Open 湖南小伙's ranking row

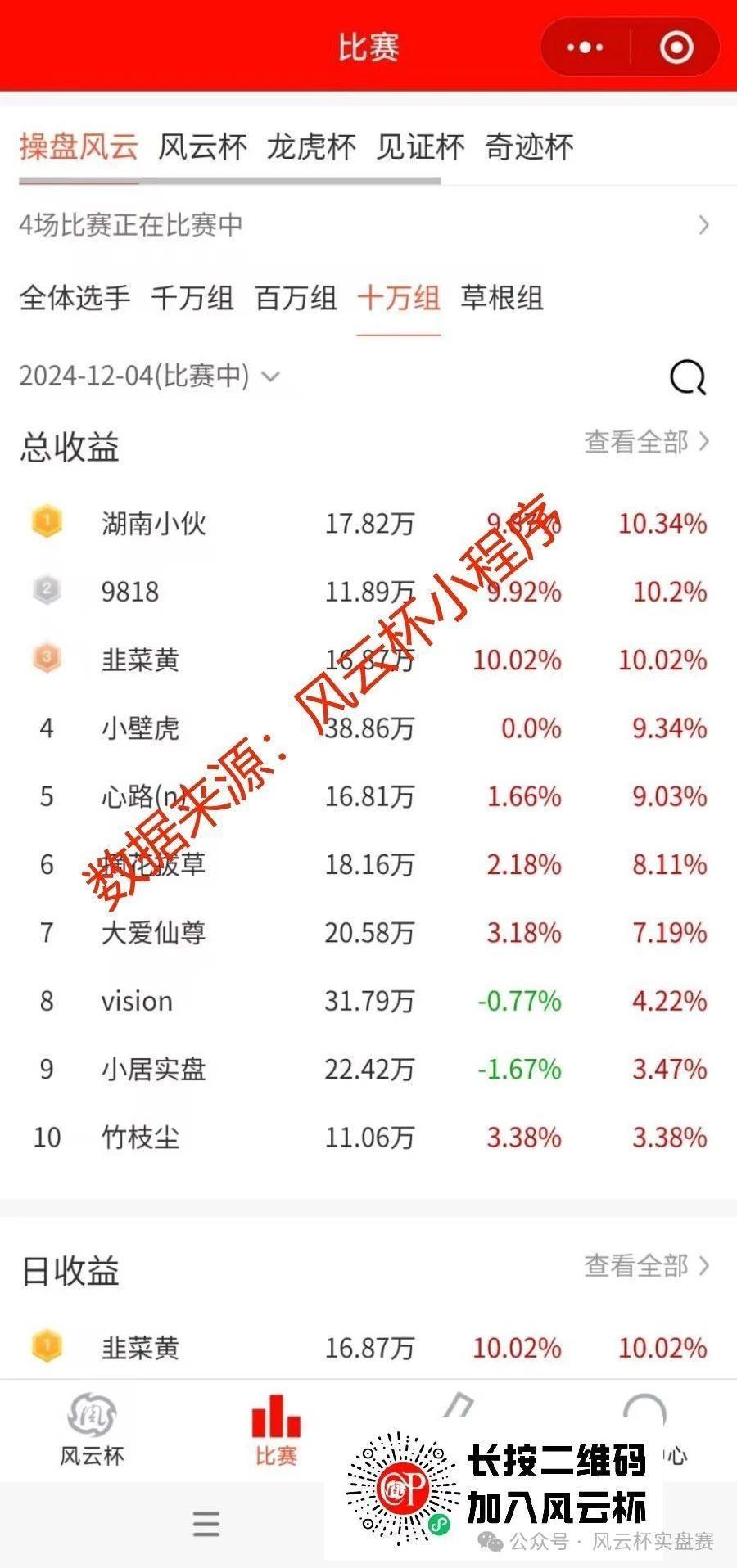(368, 524)
